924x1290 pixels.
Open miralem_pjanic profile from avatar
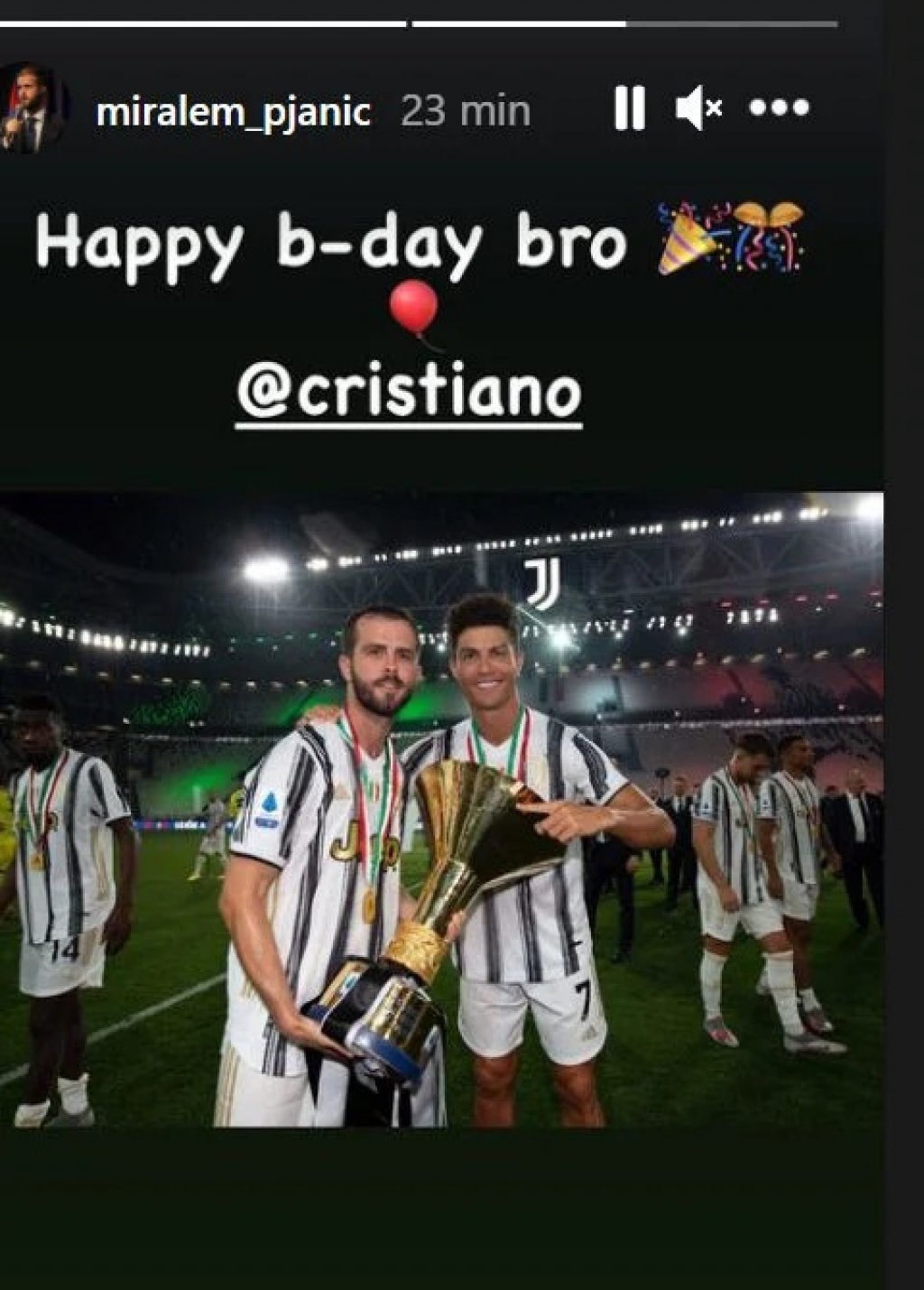click(32, 110)
